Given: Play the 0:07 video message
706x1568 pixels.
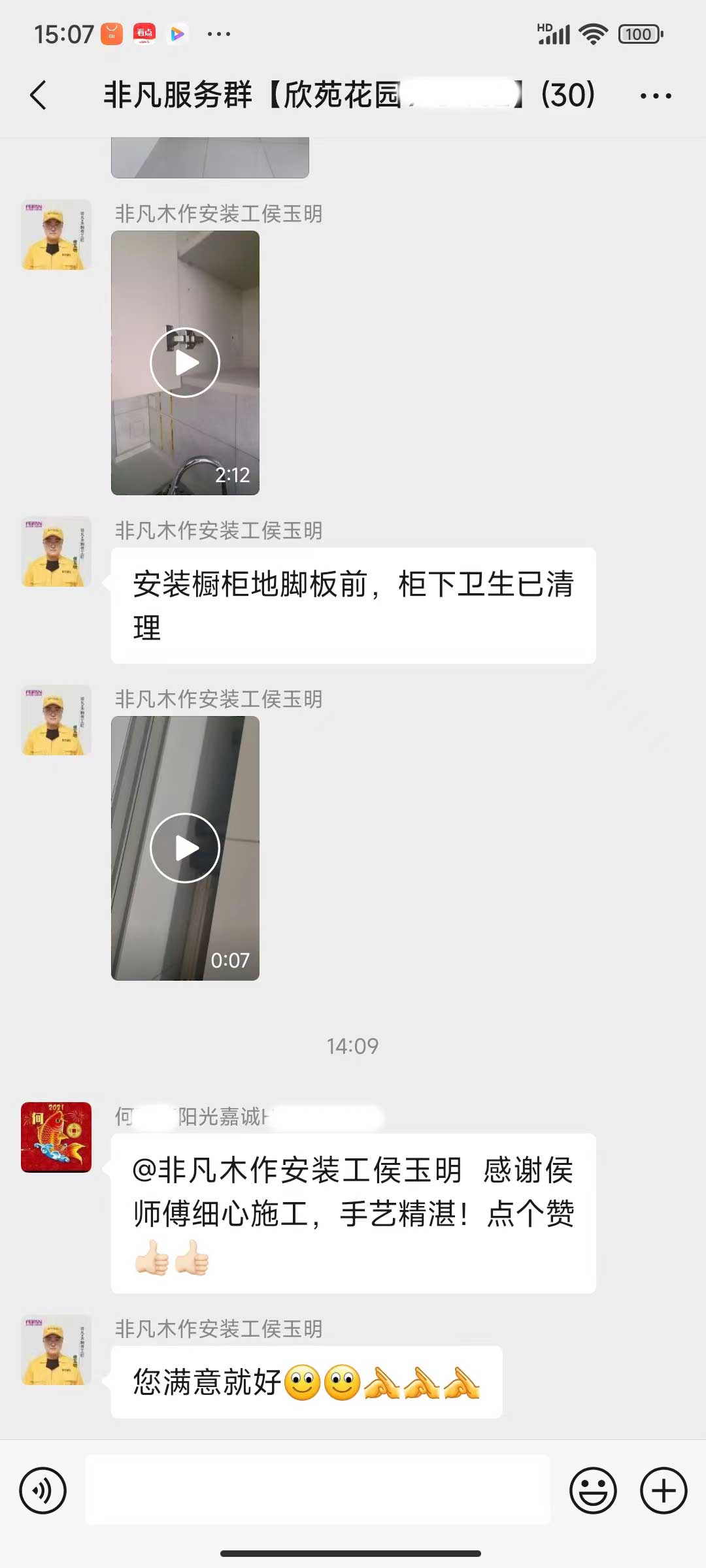Looking at the screenshot, I should 185,848.
